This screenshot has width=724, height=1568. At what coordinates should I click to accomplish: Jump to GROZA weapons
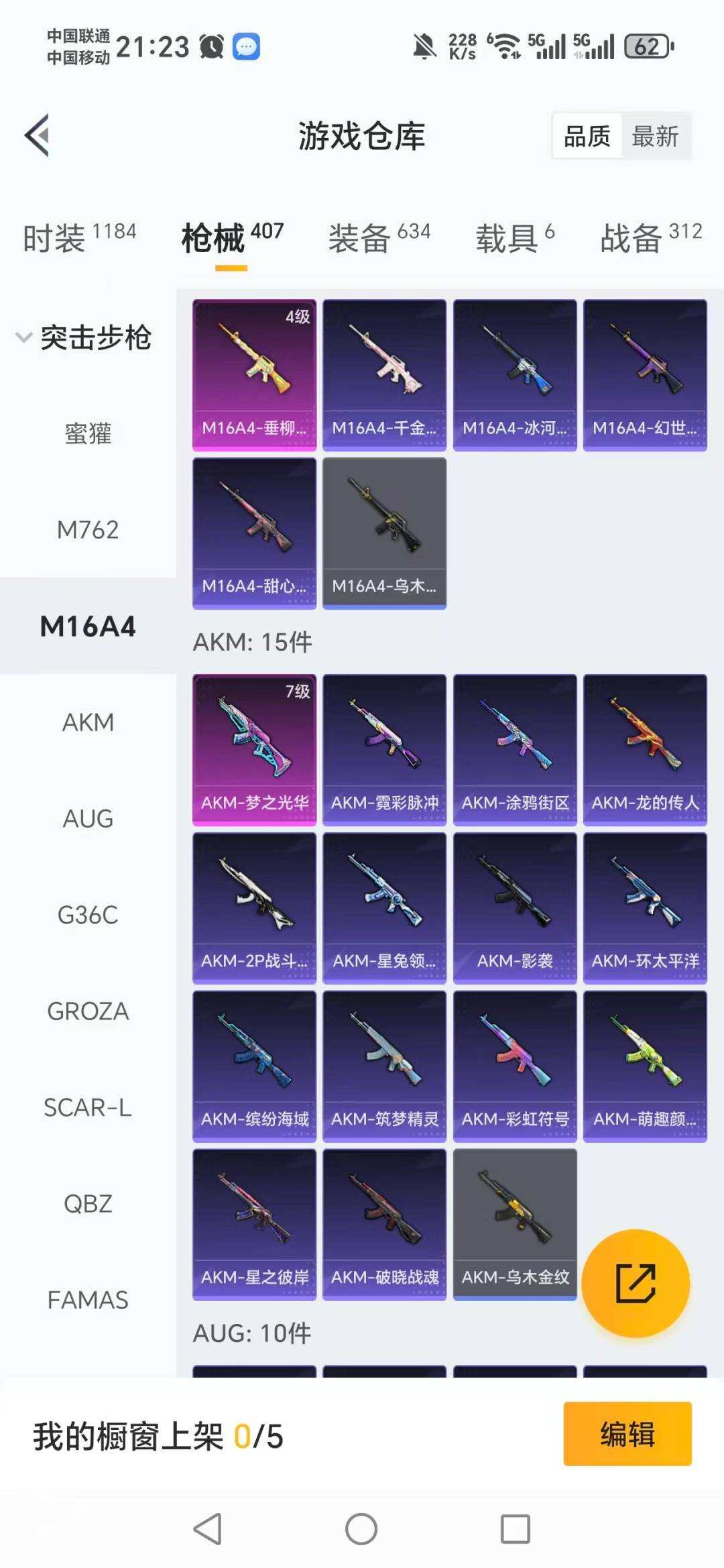(x=88, y=1011)
